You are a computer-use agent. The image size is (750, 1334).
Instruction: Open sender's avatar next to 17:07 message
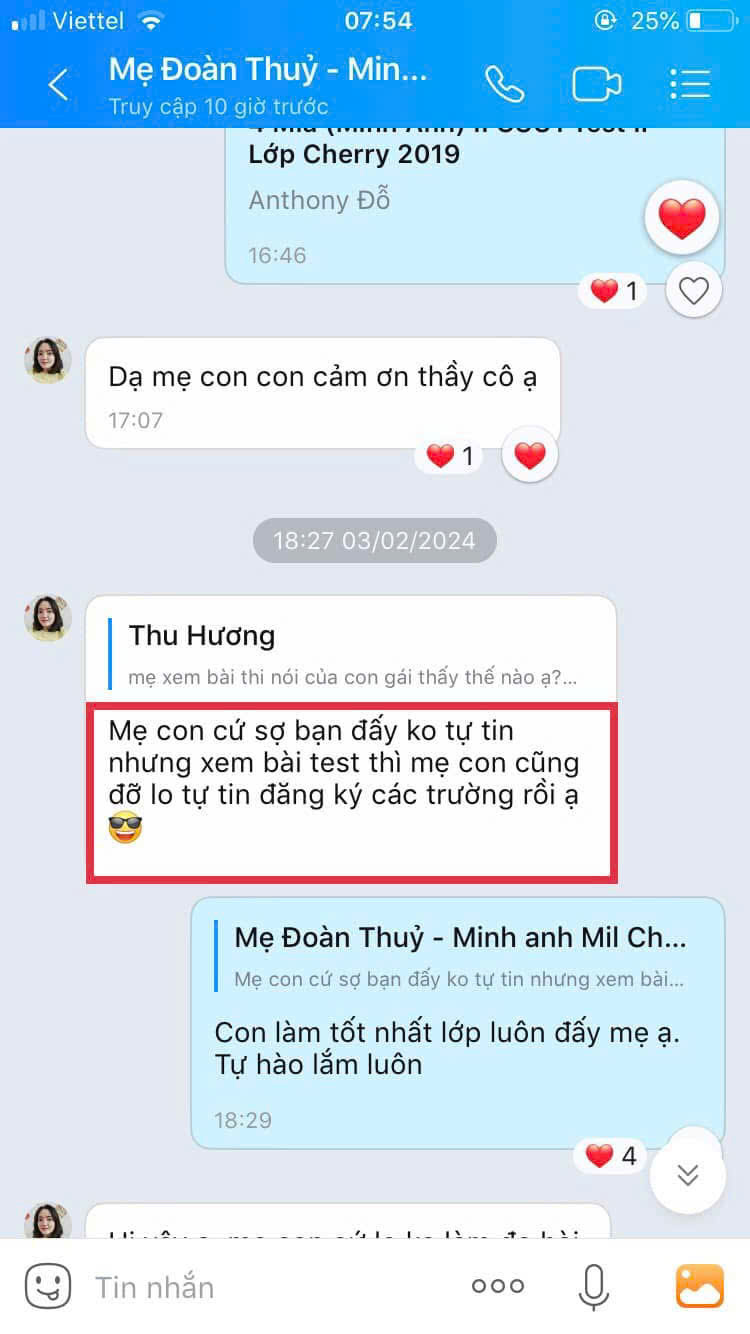click(x=47, y=361)
